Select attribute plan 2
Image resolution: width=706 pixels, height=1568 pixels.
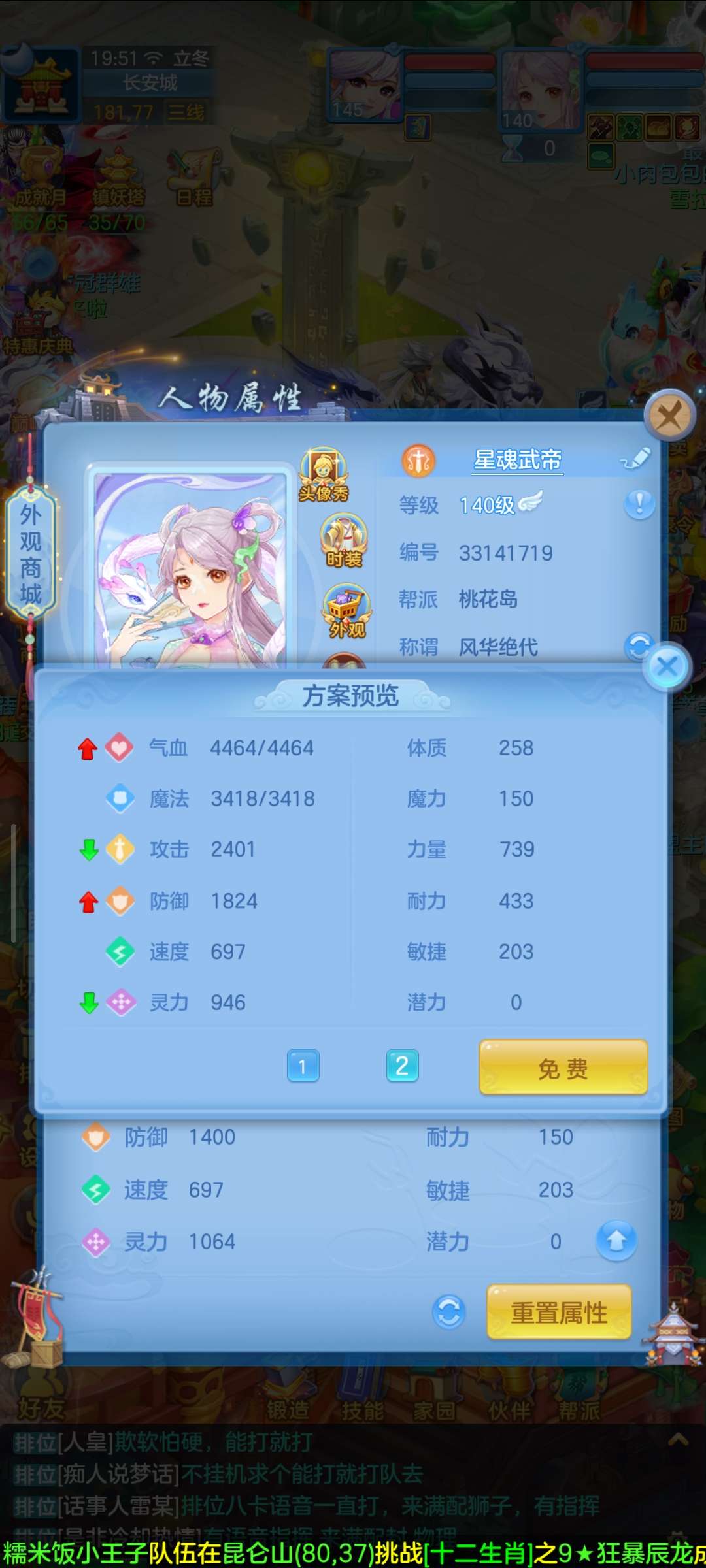(402, 1066)
